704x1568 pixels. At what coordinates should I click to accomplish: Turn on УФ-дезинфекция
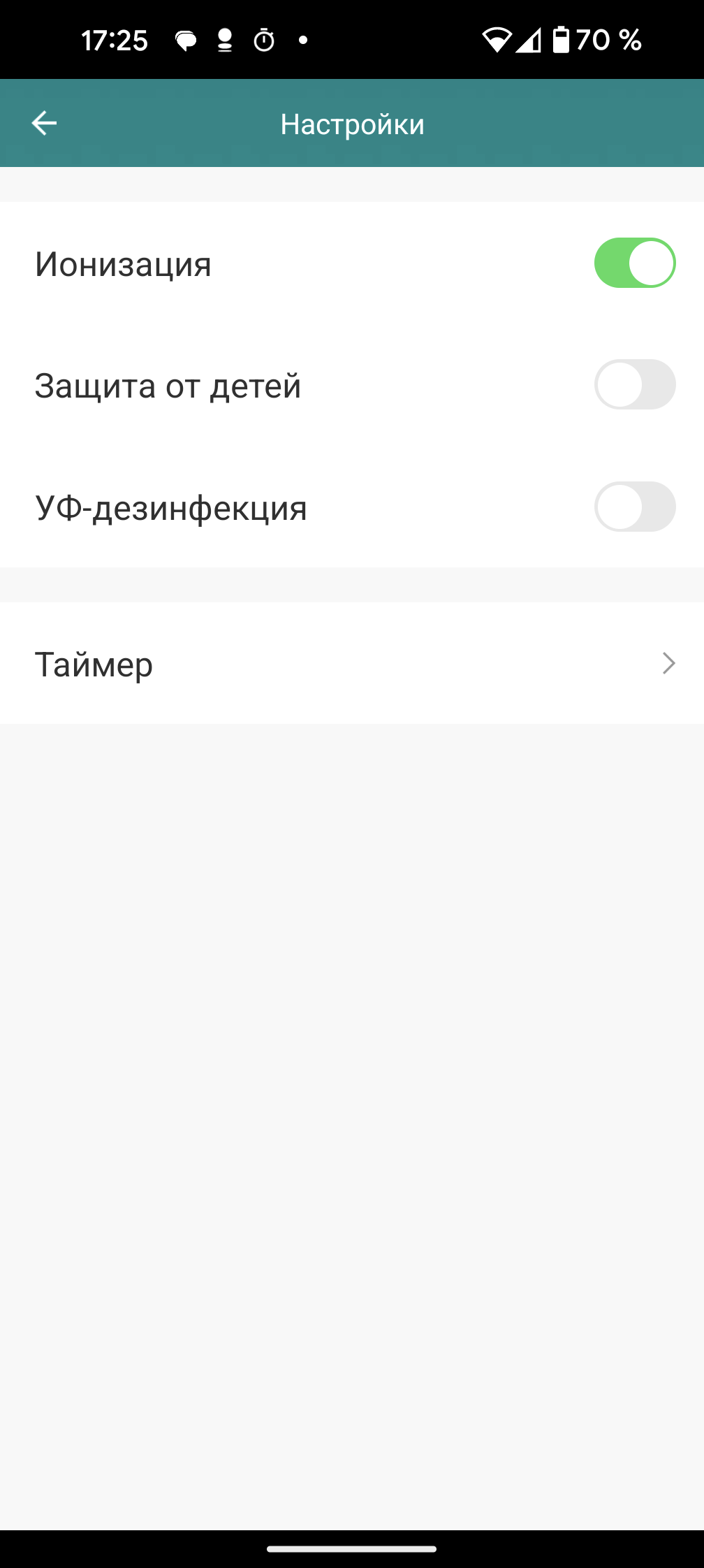click(634, 507)
